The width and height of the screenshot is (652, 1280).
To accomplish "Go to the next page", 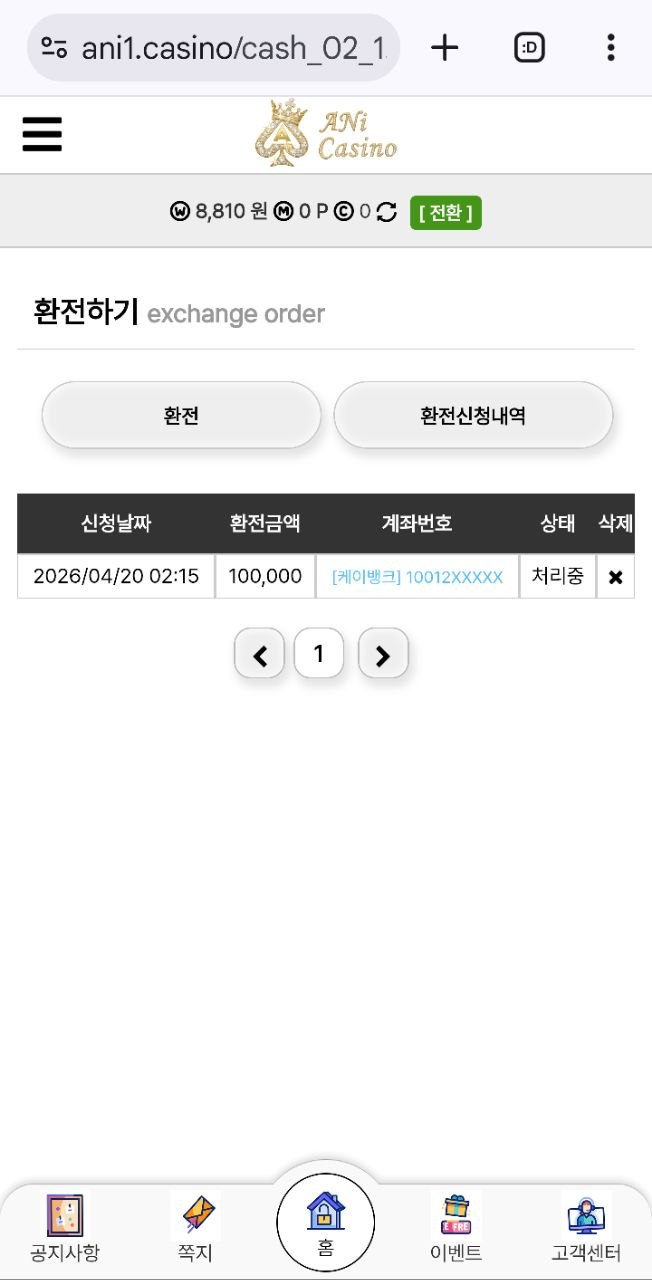I will (383, 654).
